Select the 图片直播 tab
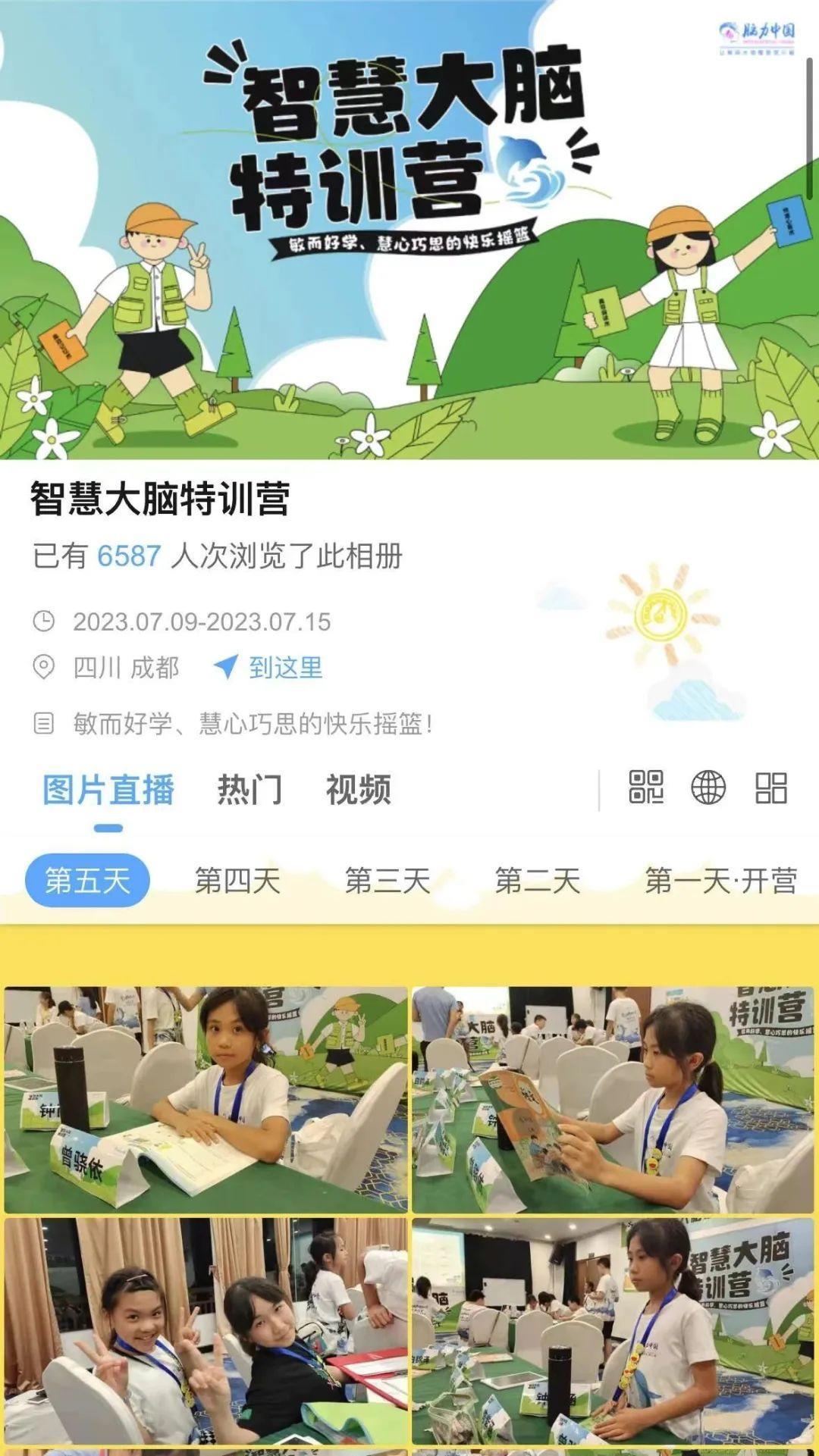The image size is (819, 1456). (x=108, y=789)
